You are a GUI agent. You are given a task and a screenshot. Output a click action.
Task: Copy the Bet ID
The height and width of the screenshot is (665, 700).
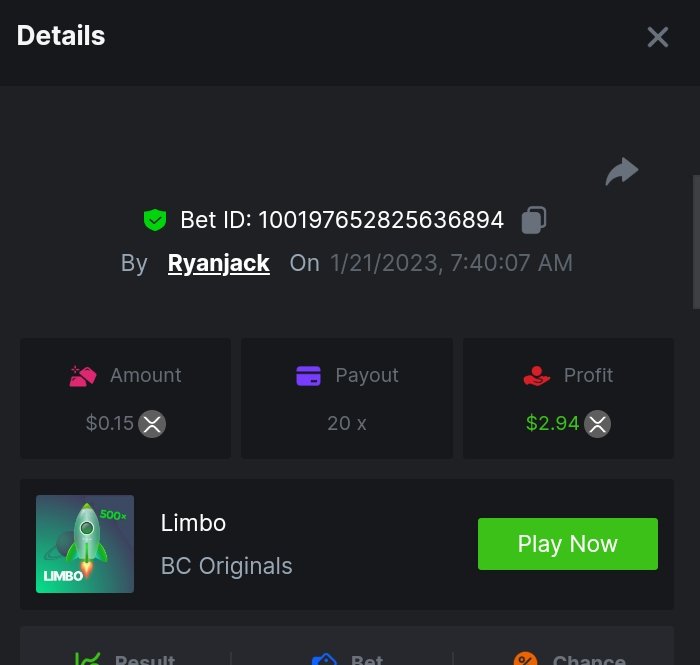click(x=534, y=220)
